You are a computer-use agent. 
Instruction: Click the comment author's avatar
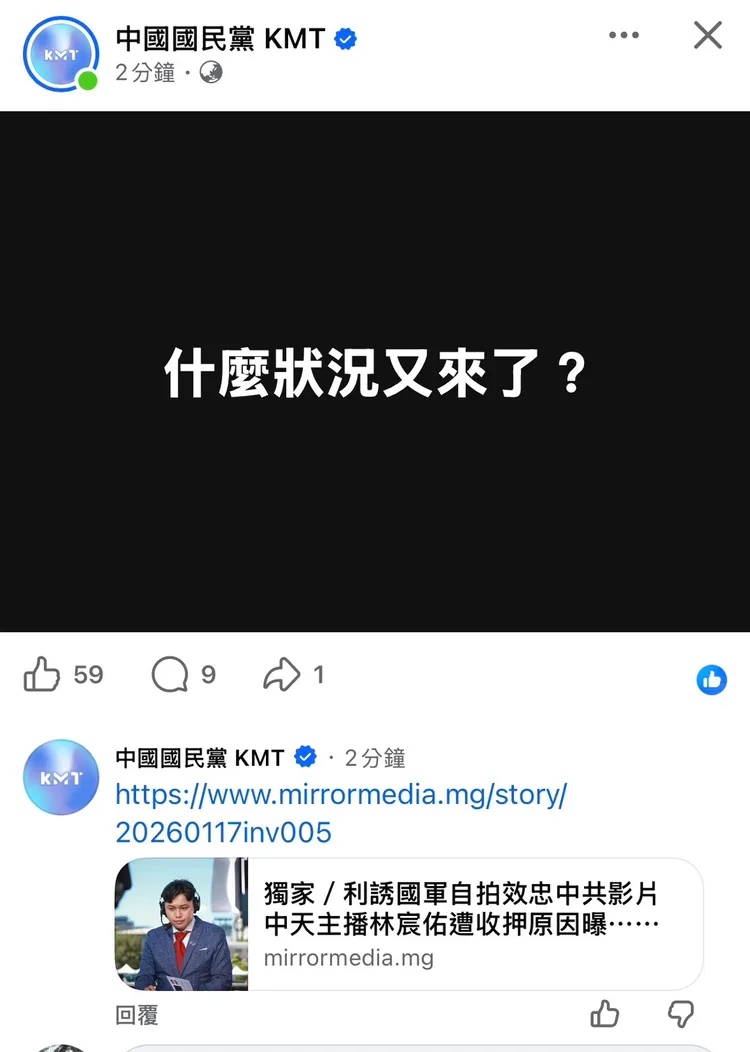[60, 776]
